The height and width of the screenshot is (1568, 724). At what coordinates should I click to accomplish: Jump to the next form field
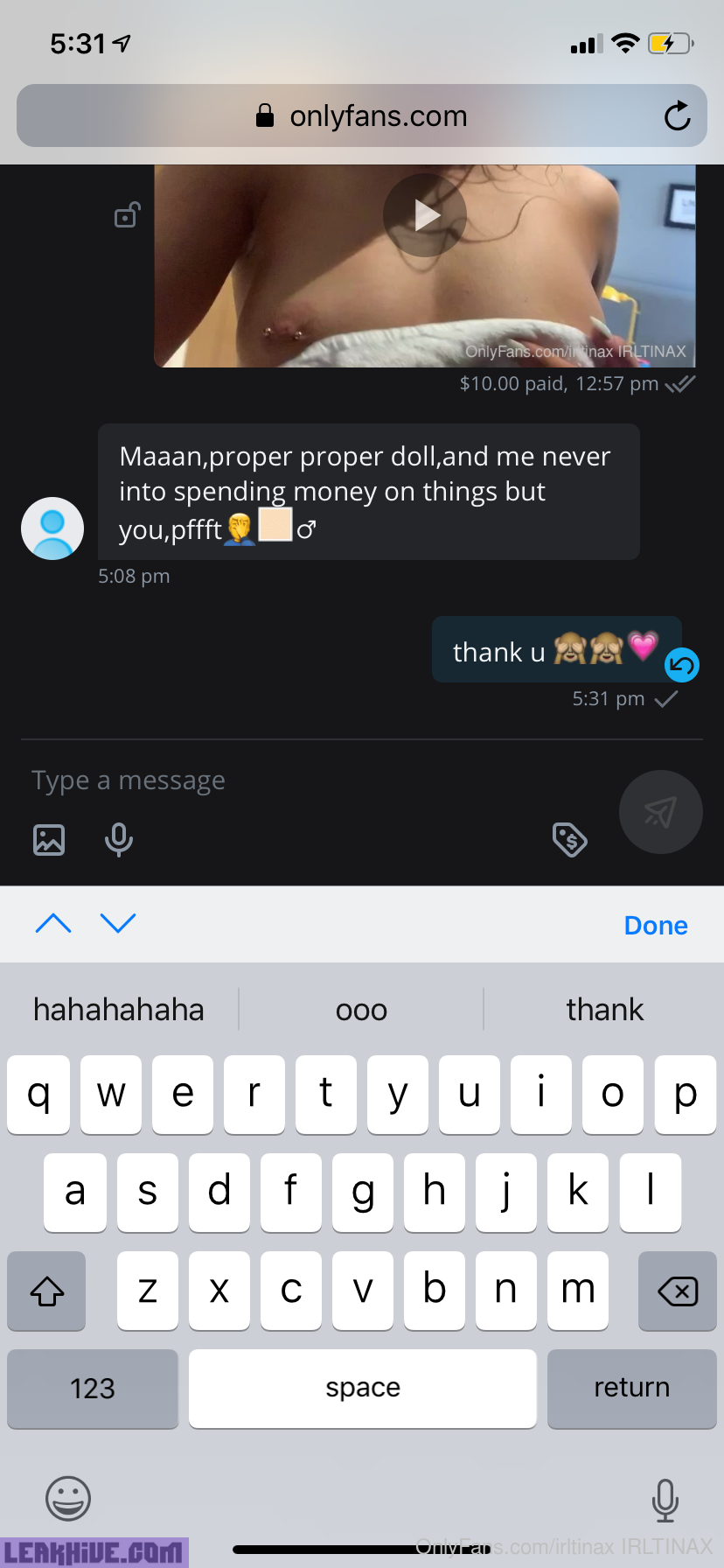[118, 923]
